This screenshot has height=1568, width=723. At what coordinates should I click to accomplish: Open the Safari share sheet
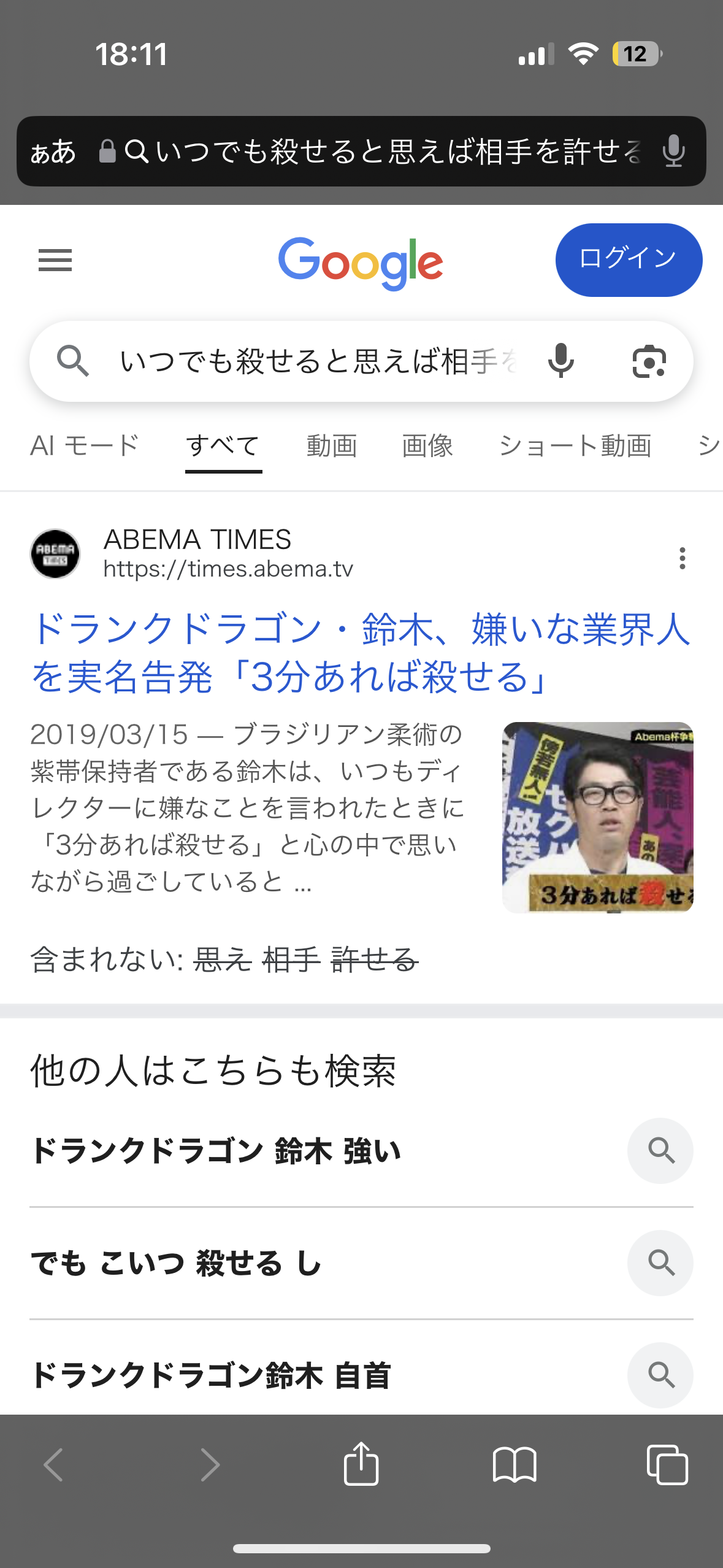[361, 1464]
